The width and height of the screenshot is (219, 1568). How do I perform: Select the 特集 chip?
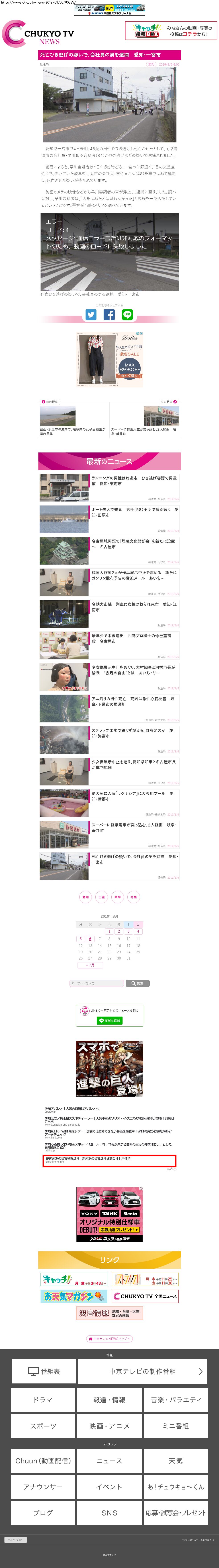coord(133,897)
